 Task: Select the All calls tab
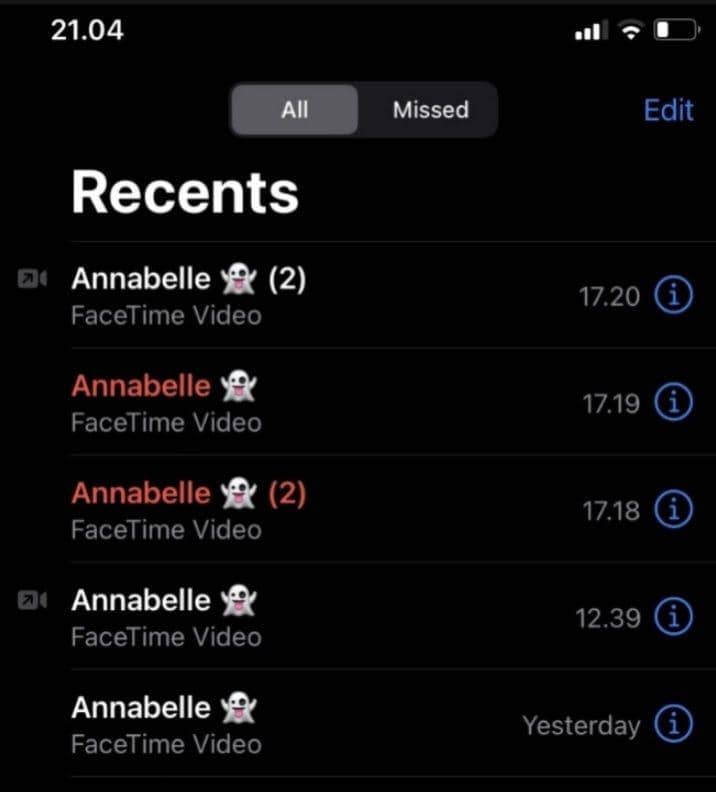pyautogui.click(x=294, y=110)
